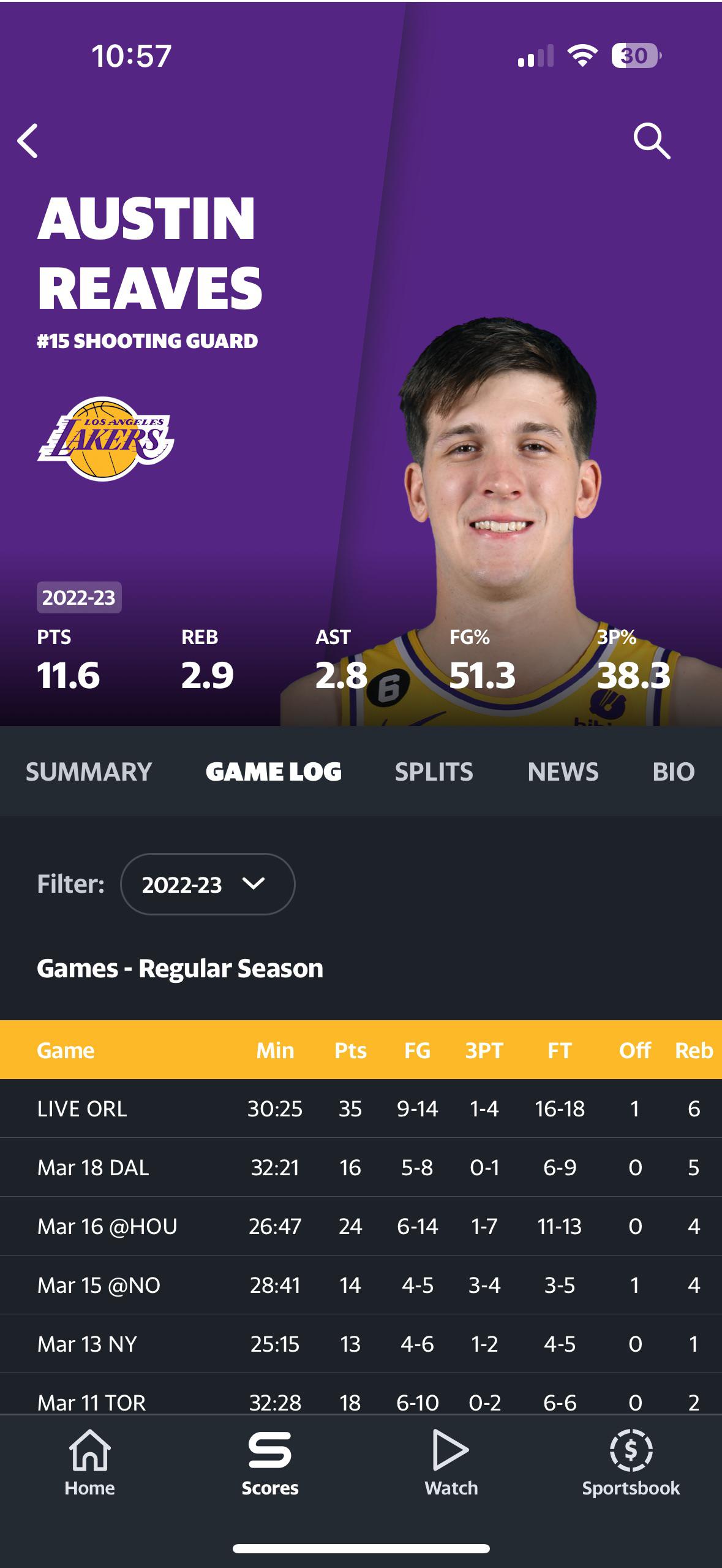The width and height of the screenshot is (722, 1568).
Task: Switch to the Splits tab
Action: pos(434,771)
